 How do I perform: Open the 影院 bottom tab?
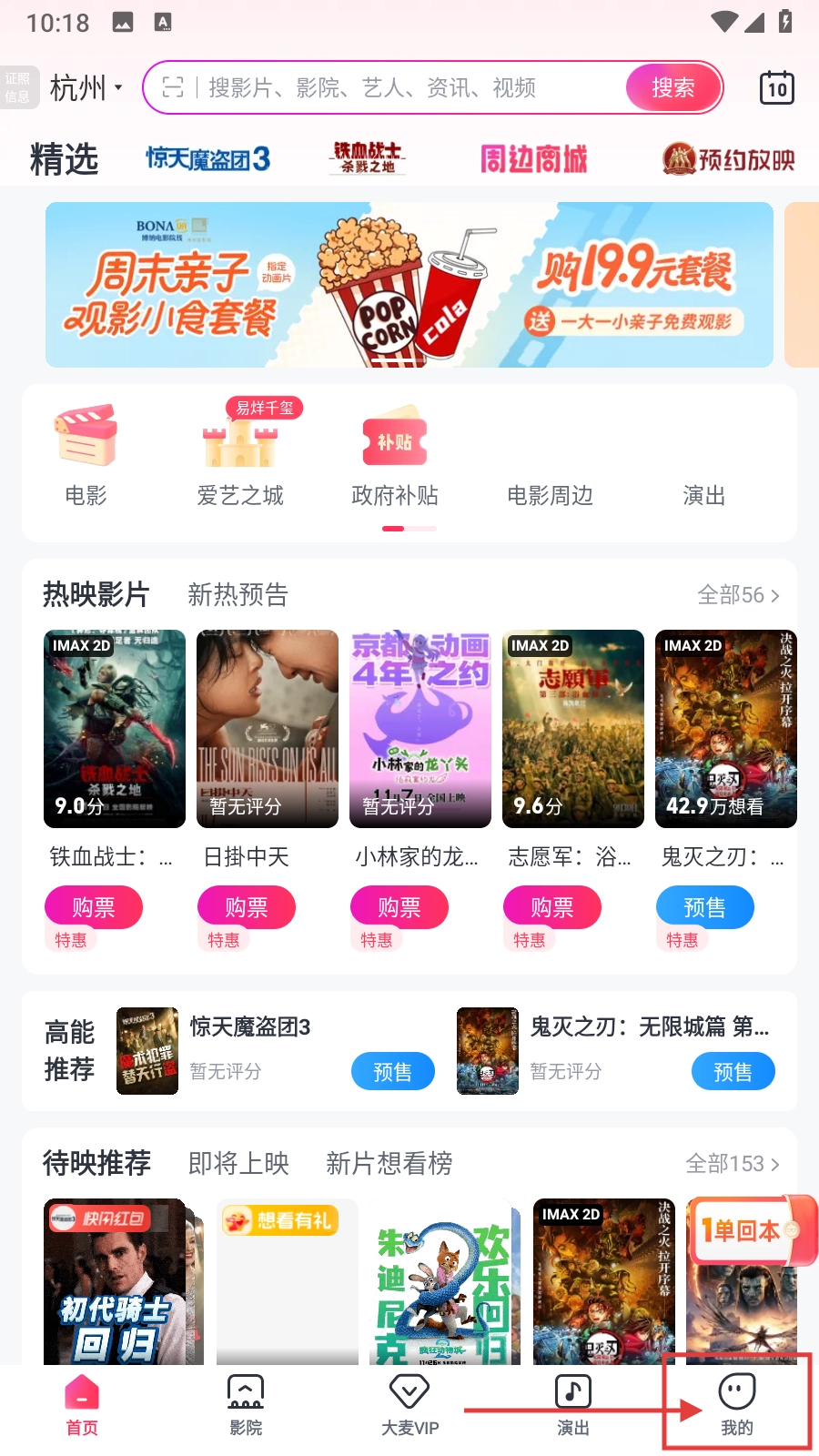click(x=246, y=1406)
